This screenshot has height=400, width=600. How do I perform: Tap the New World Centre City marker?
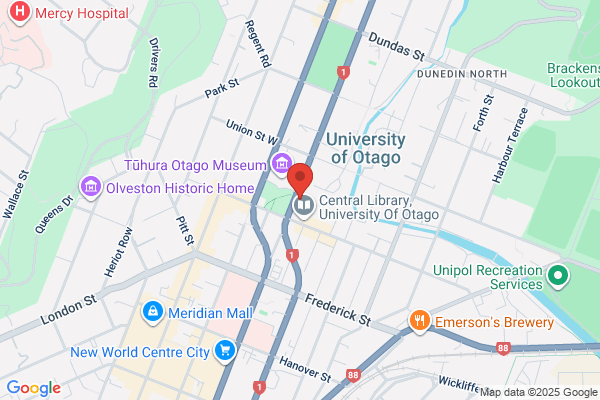tap(225, 351)
